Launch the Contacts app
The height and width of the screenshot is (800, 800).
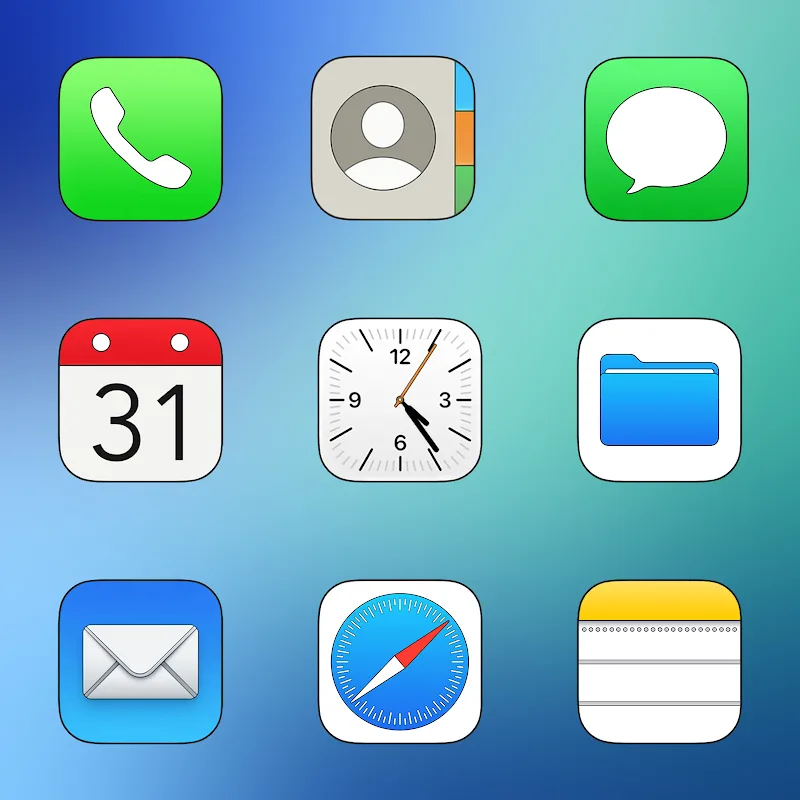pos(392,138)
